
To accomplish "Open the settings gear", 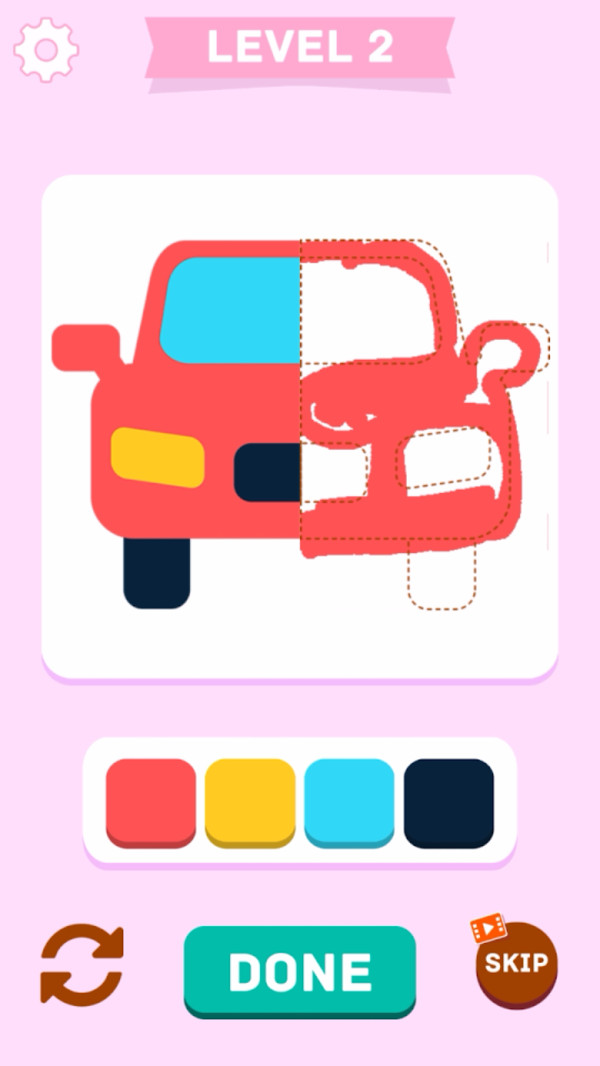I will [45, 49].
